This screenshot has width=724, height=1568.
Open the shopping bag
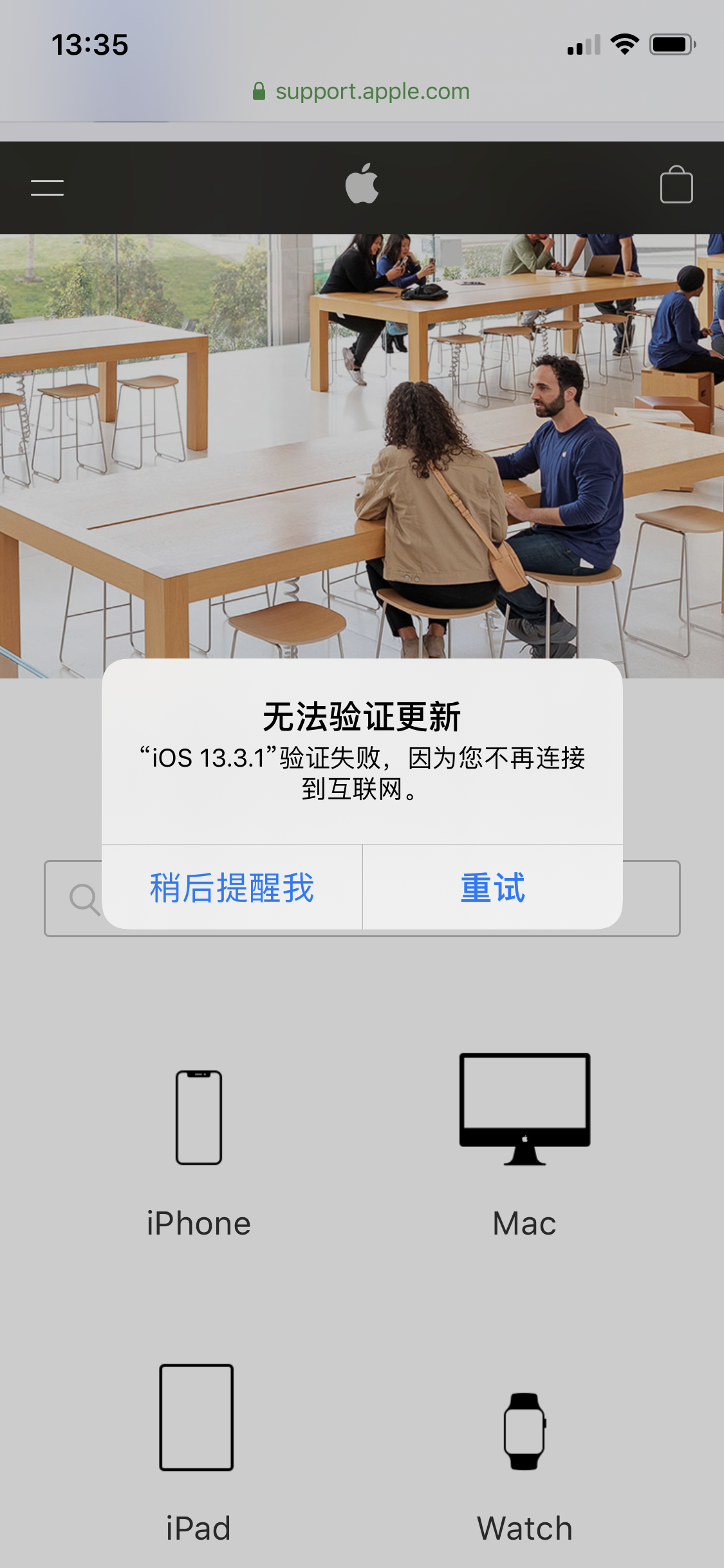[x=676, y=186]
